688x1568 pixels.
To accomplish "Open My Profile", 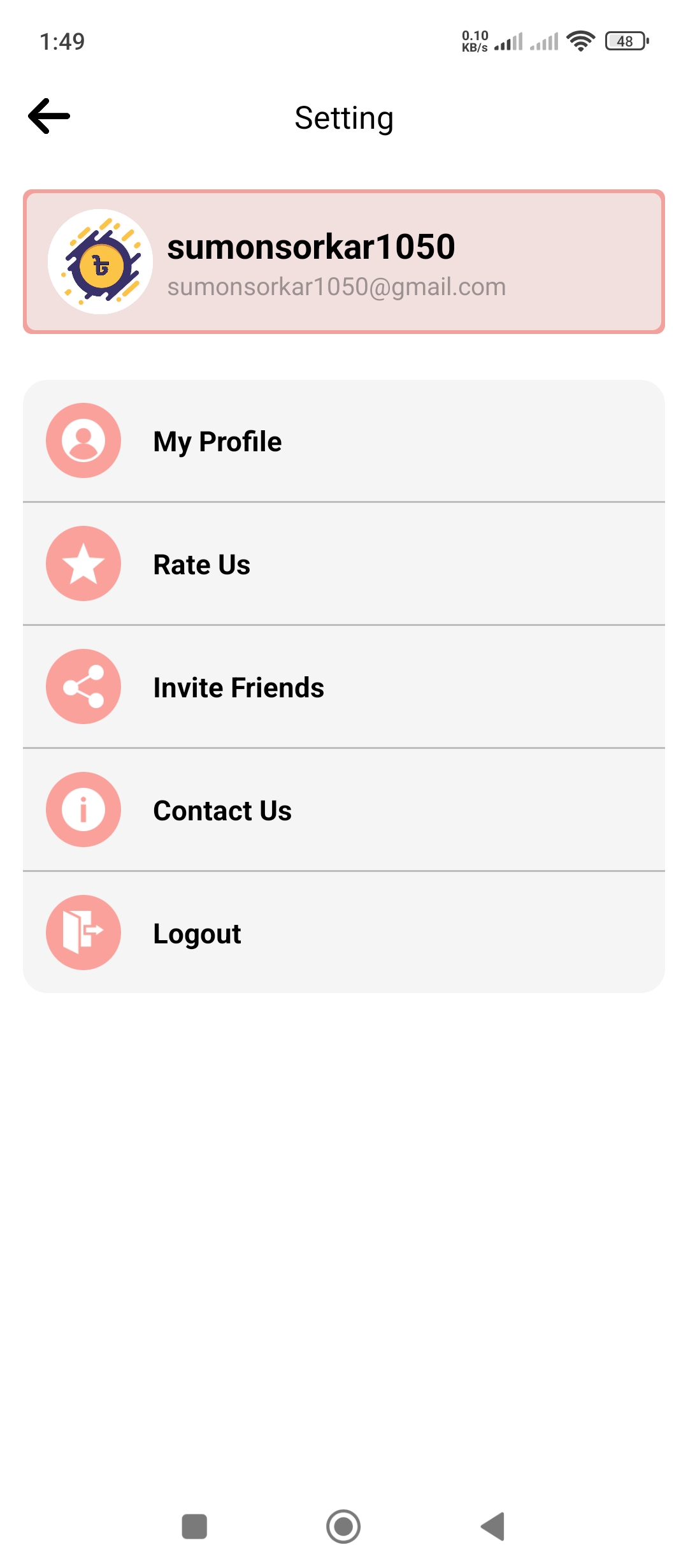I will click(x=344, y=441).
